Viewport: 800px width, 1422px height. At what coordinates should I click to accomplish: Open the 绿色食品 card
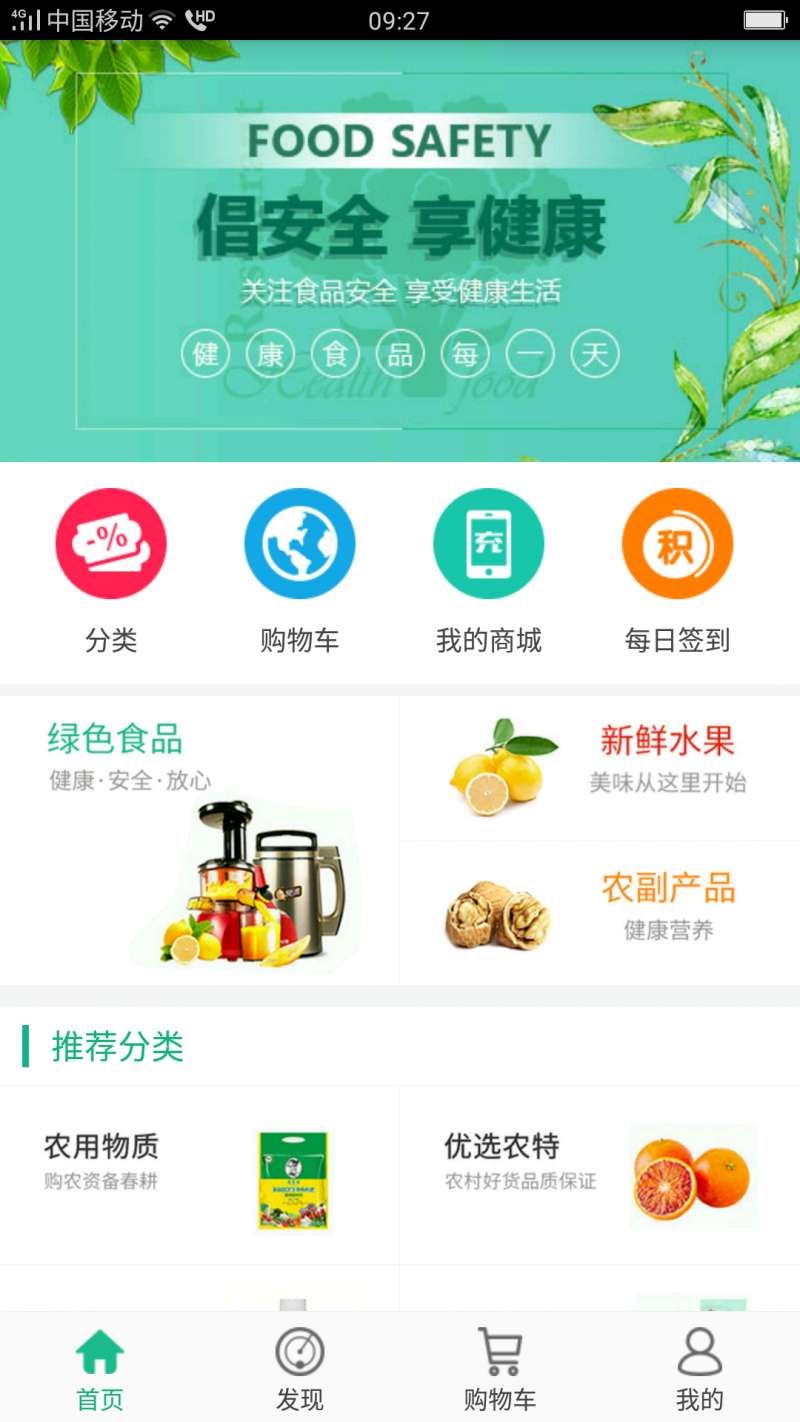[x=200, y=840]
